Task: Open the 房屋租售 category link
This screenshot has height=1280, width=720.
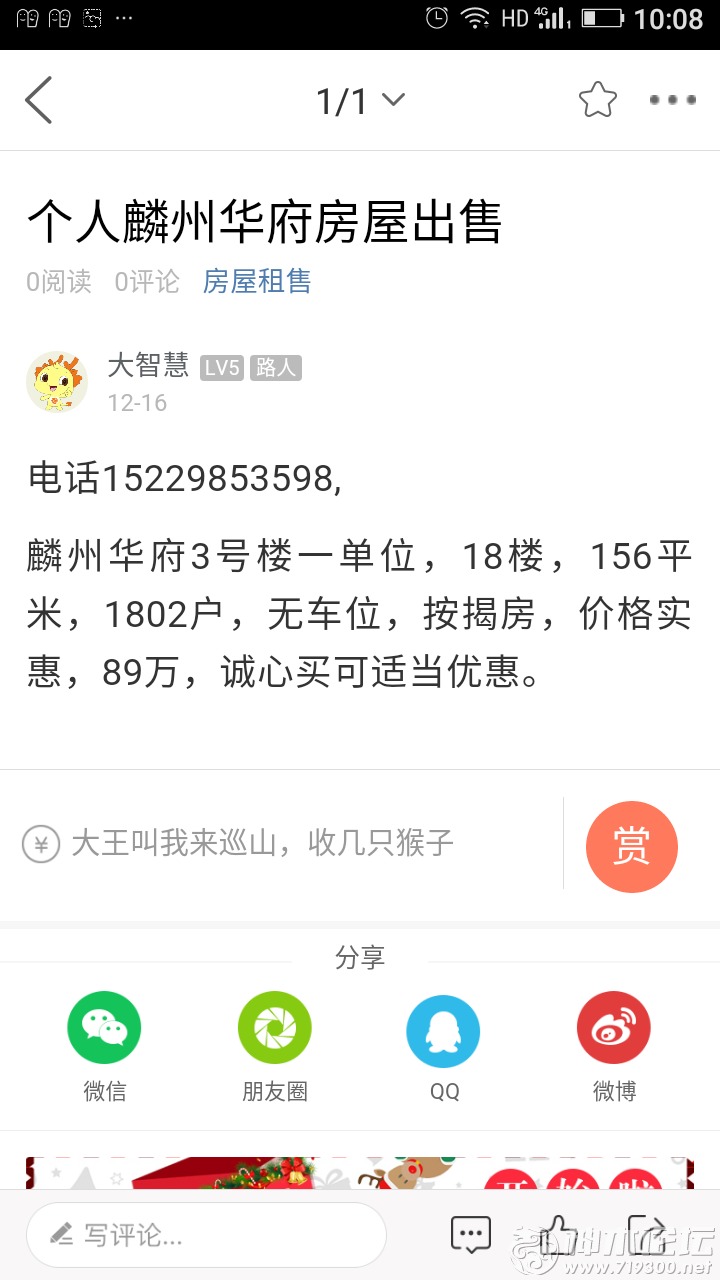Action: 257,282
